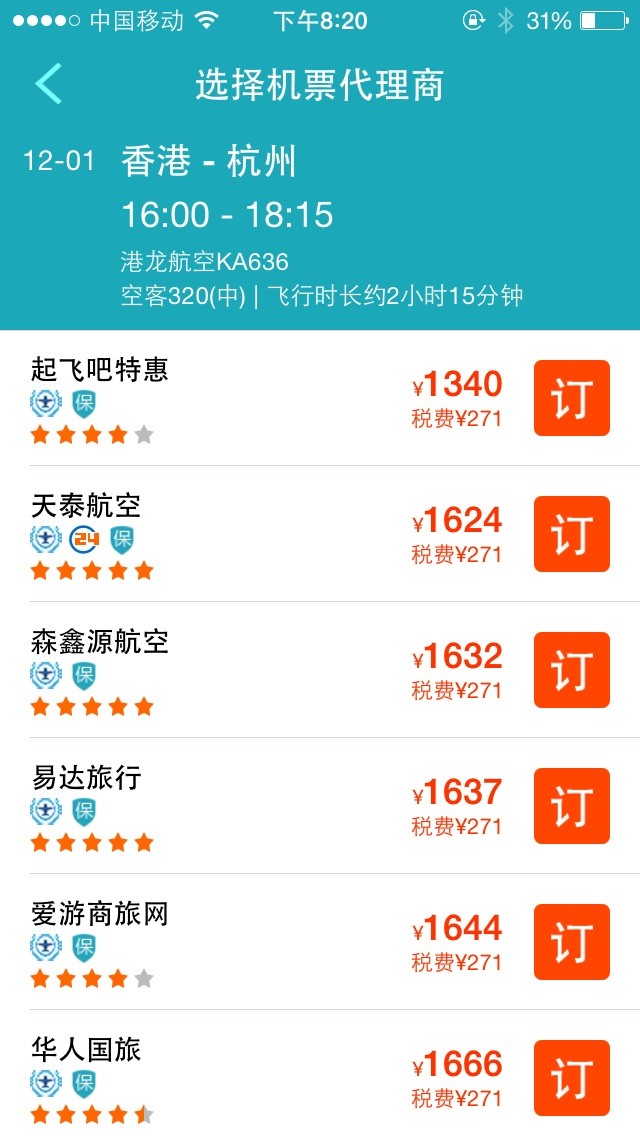
Task: Open the 易达旅行 agent row
Action: [x=320, y=806]
